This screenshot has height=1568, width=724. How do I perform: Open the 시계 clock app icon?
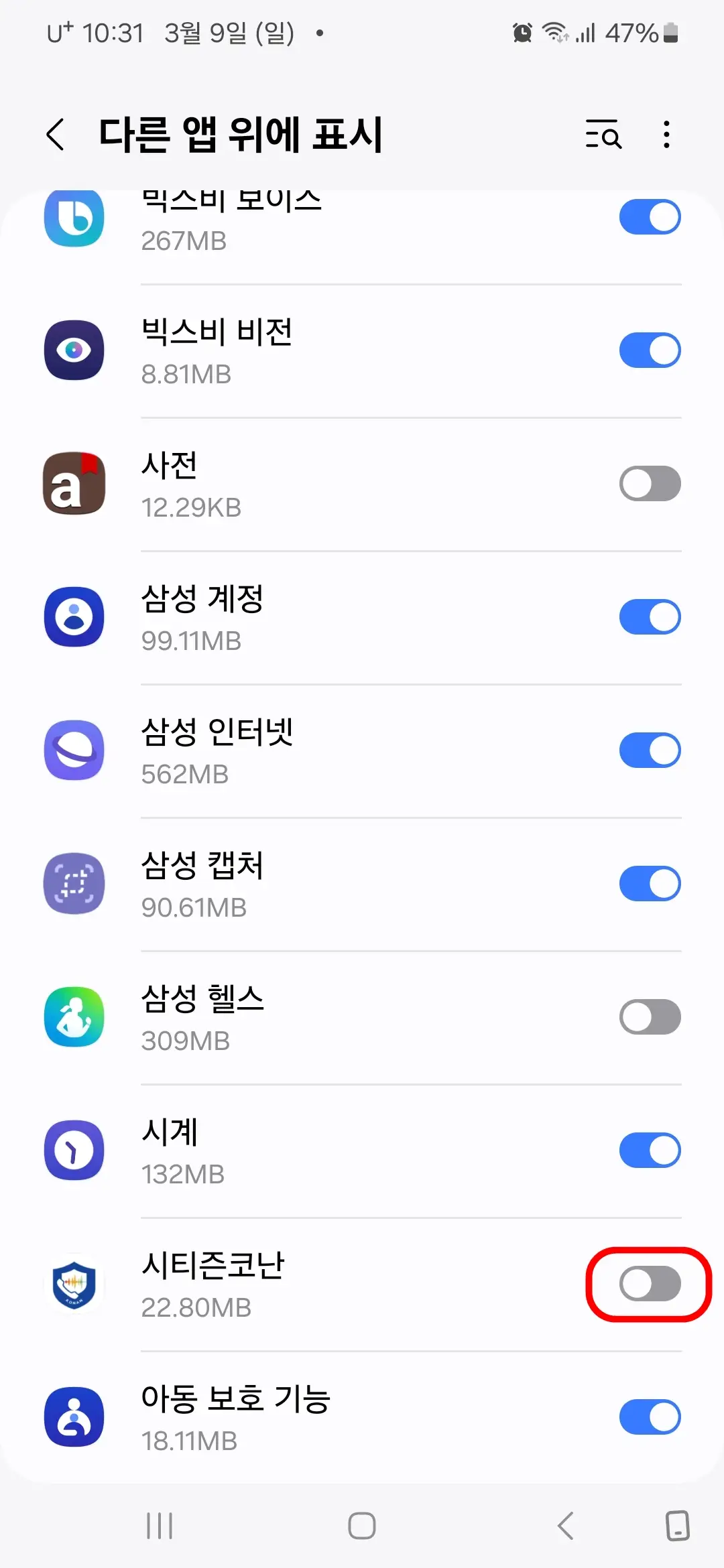pos(74,1150)
